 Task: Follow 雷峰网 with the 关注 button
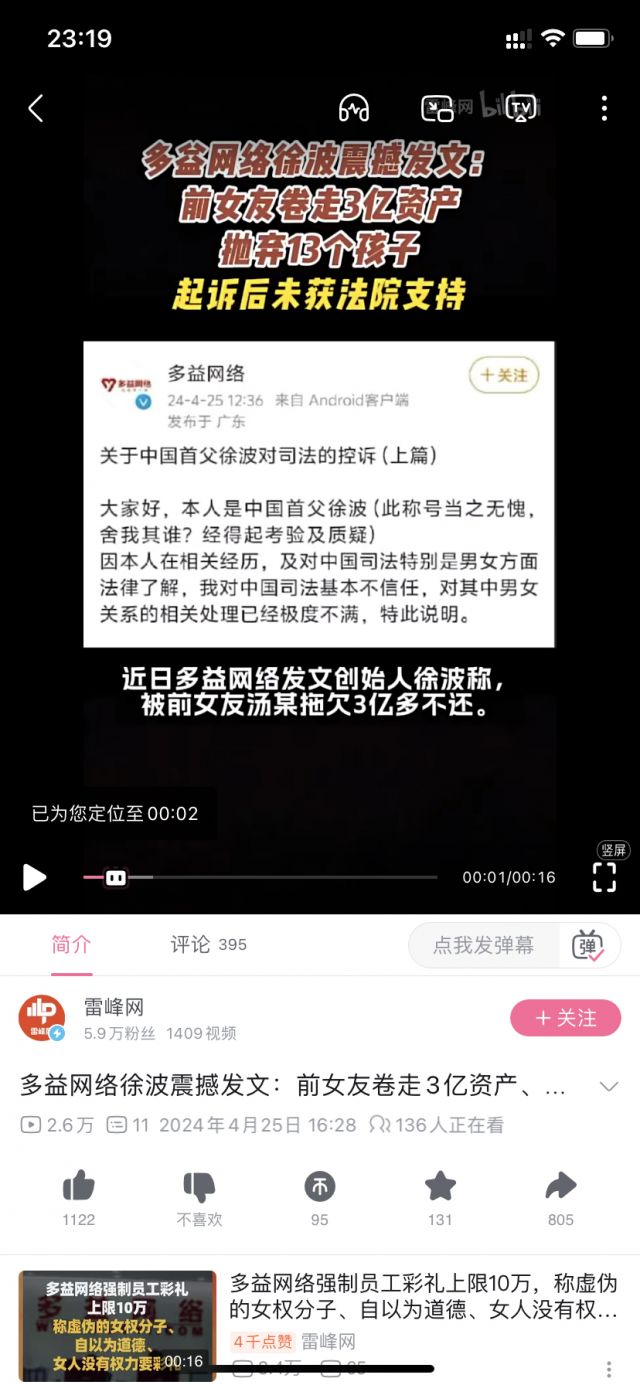(x=565, y=1018)
